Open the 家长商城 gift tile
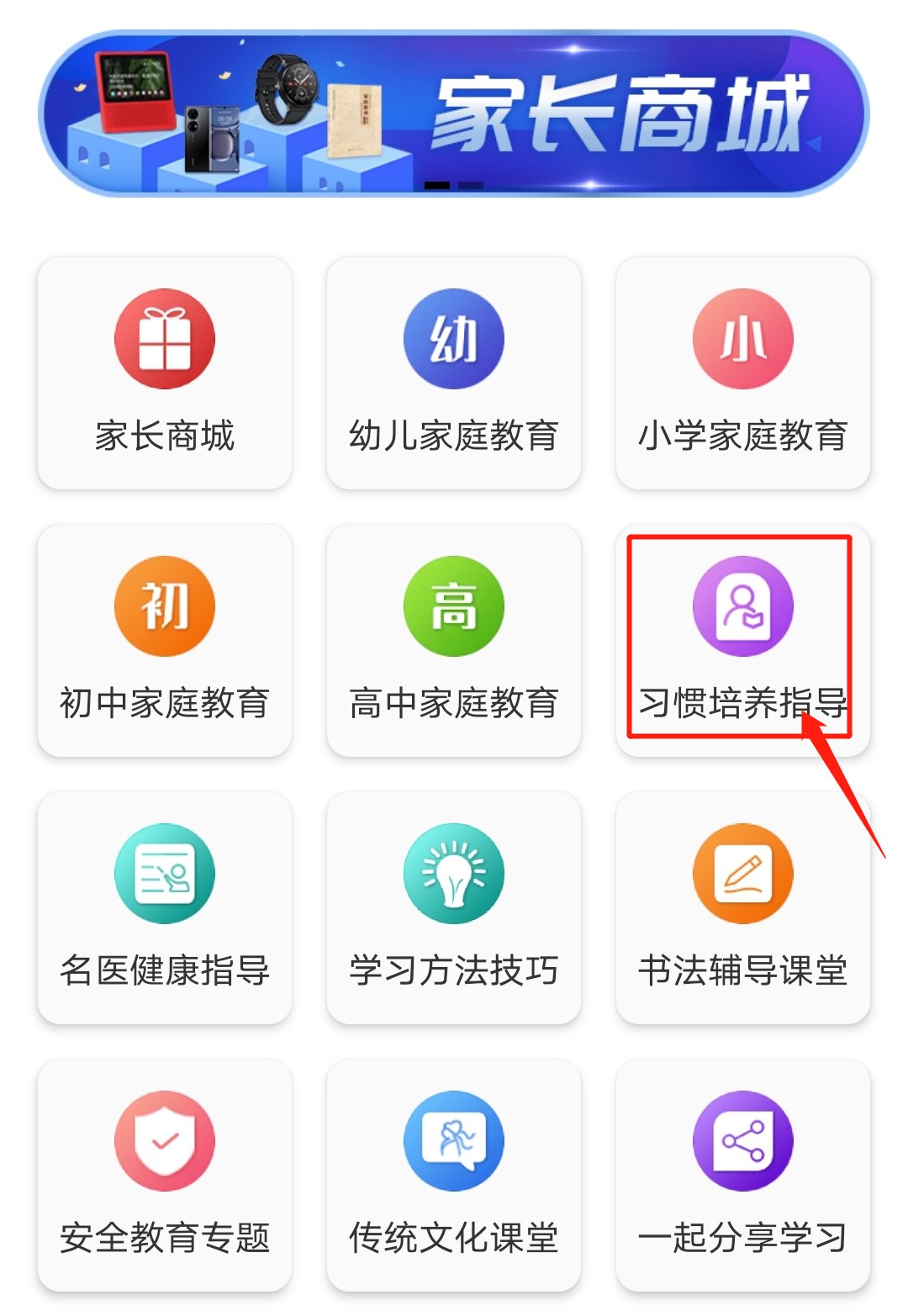 click(165, 373)
